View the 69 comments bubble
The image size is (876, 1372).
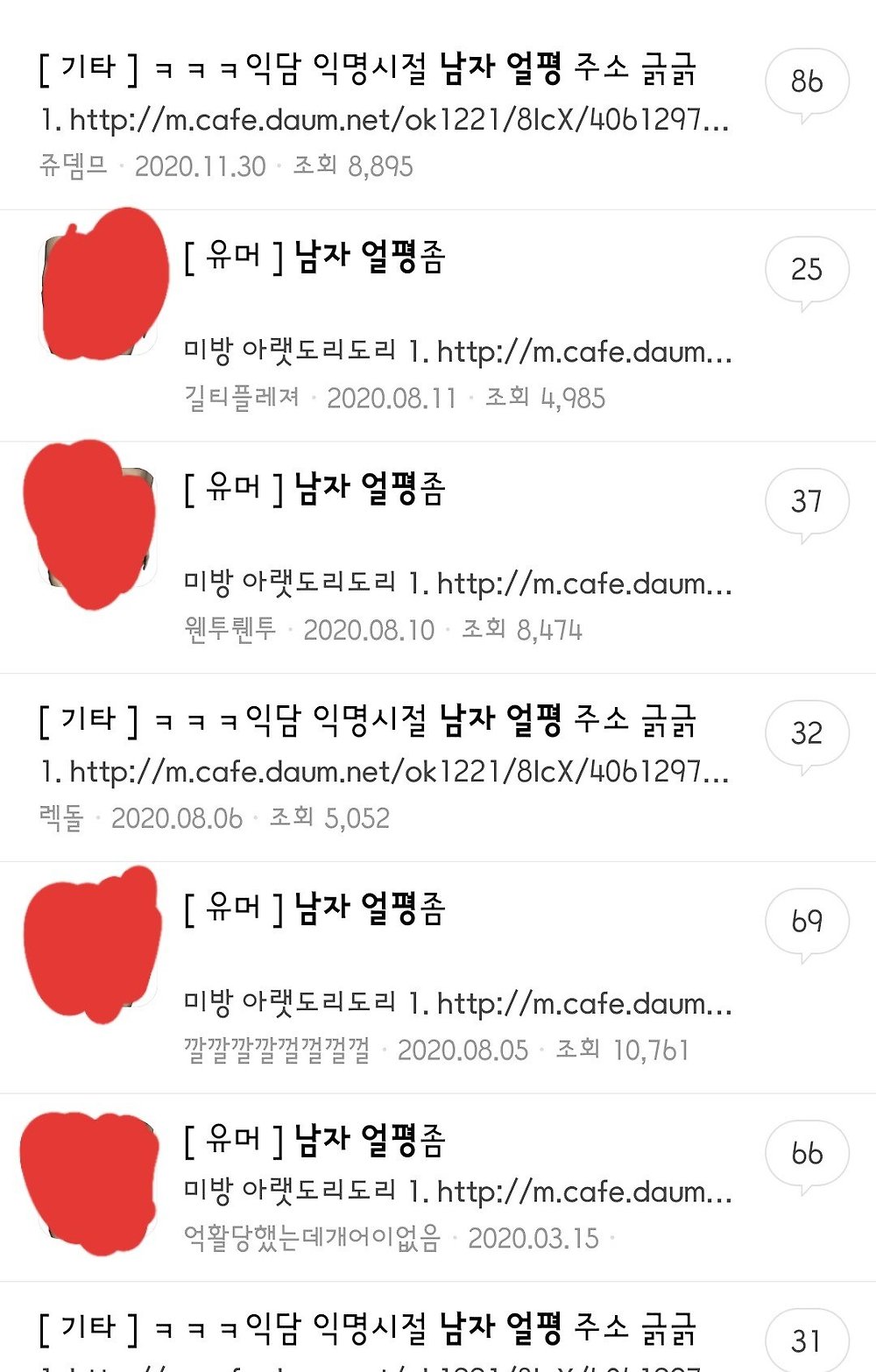click(806, 922)
